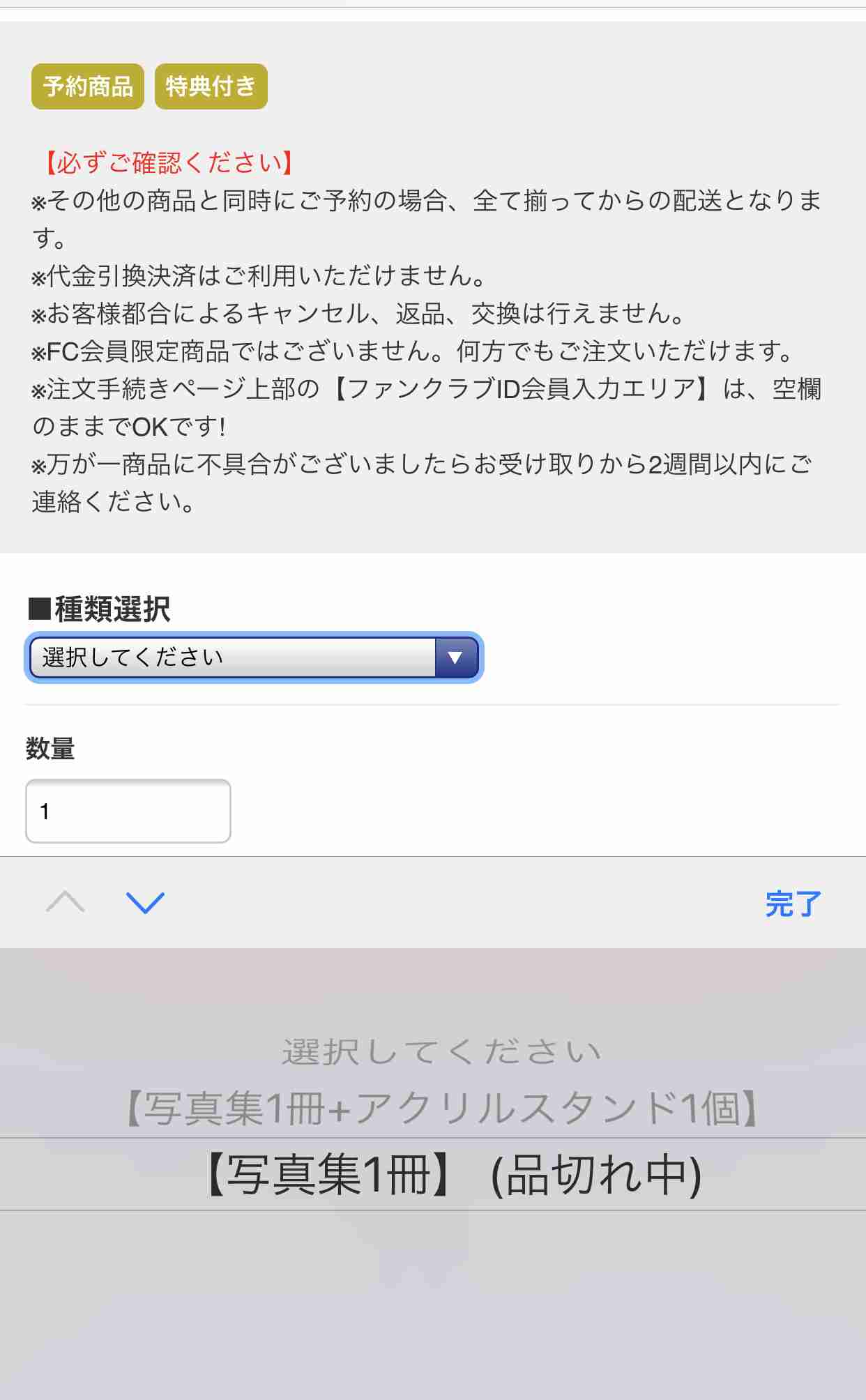866x1400 pixels.
Task: Jump to next field with down arrow
Action: 145,903
